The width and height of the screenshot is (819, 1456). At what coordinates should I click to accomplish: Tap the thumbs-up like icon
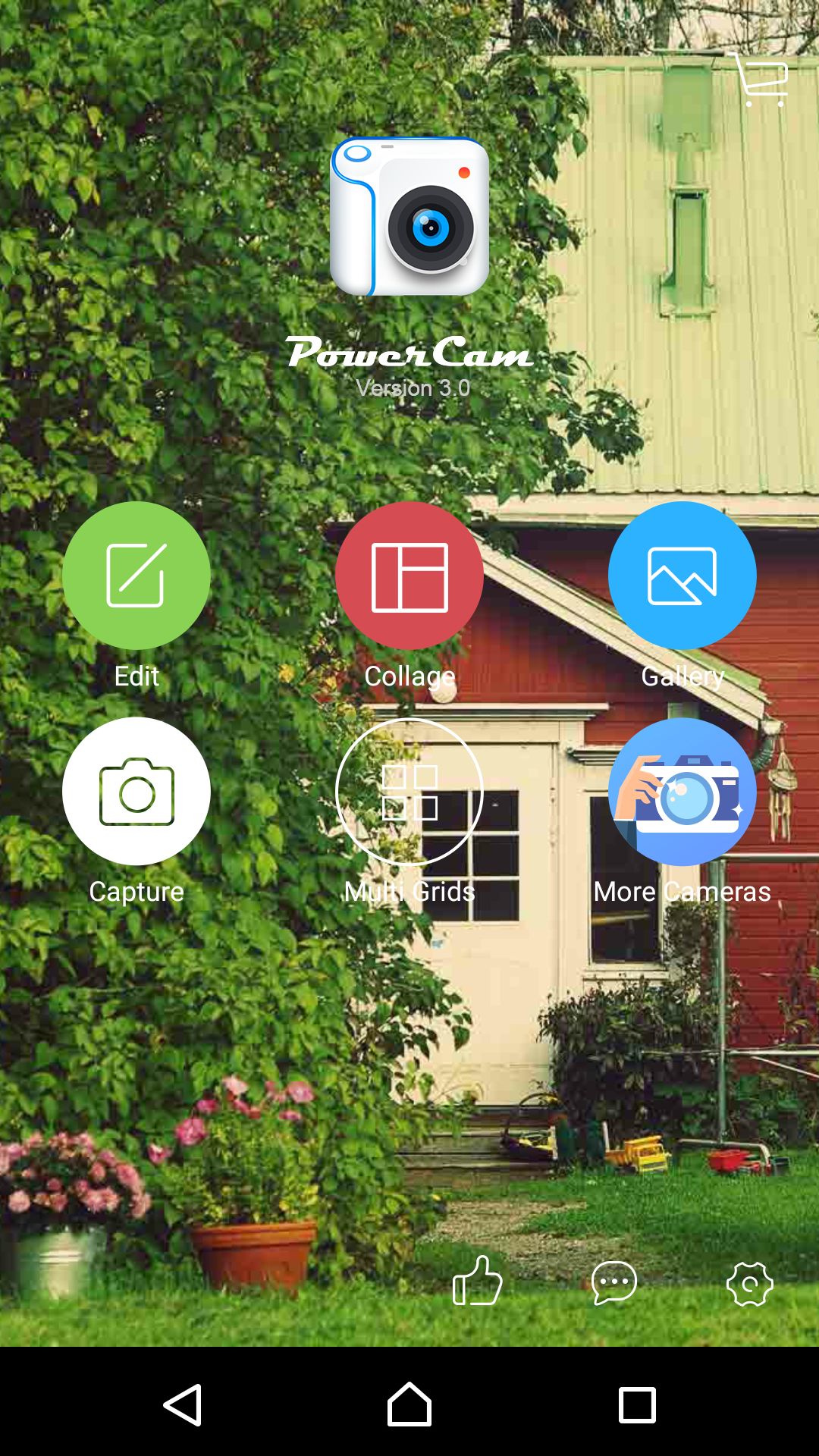[x=477, y=1281]
